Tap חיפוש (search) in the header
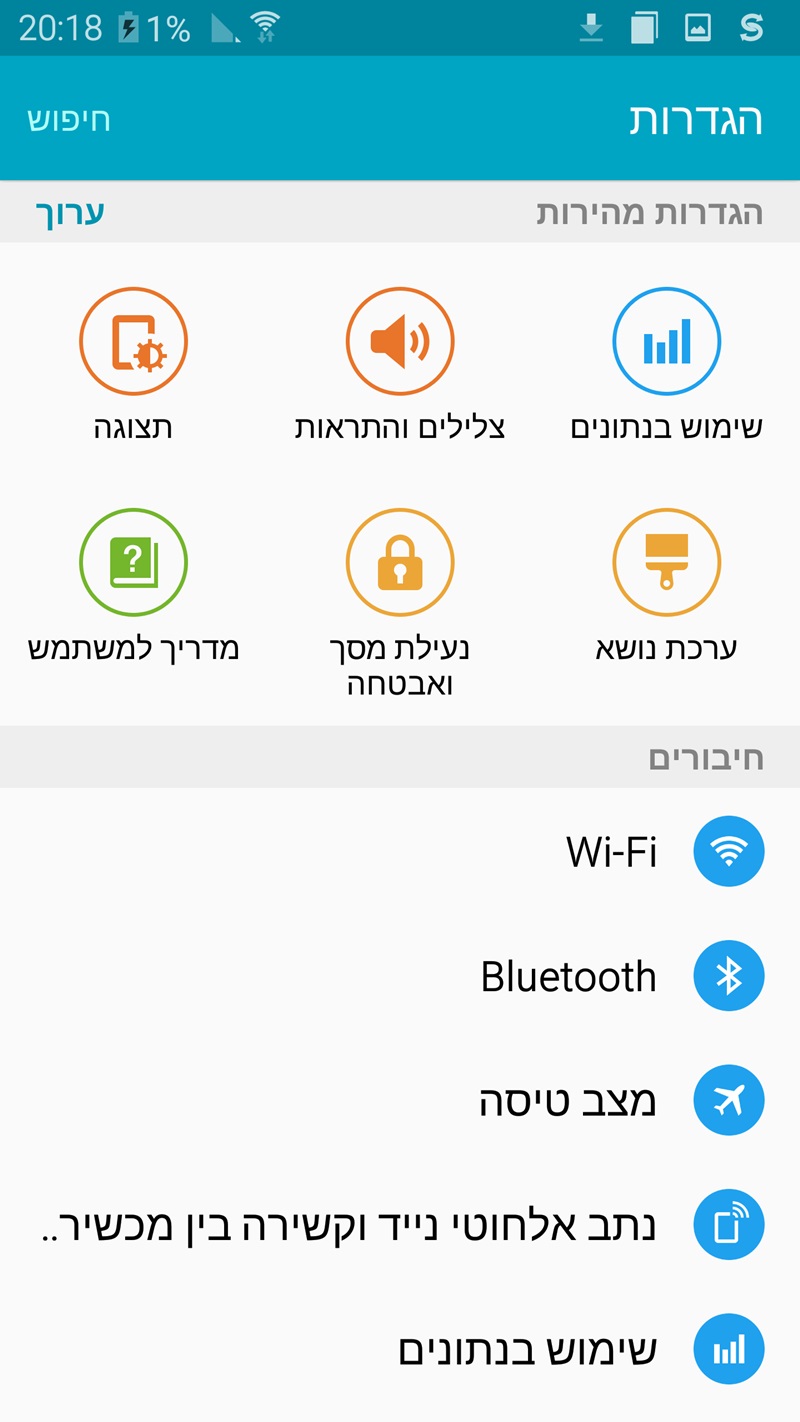 [68, 120]
